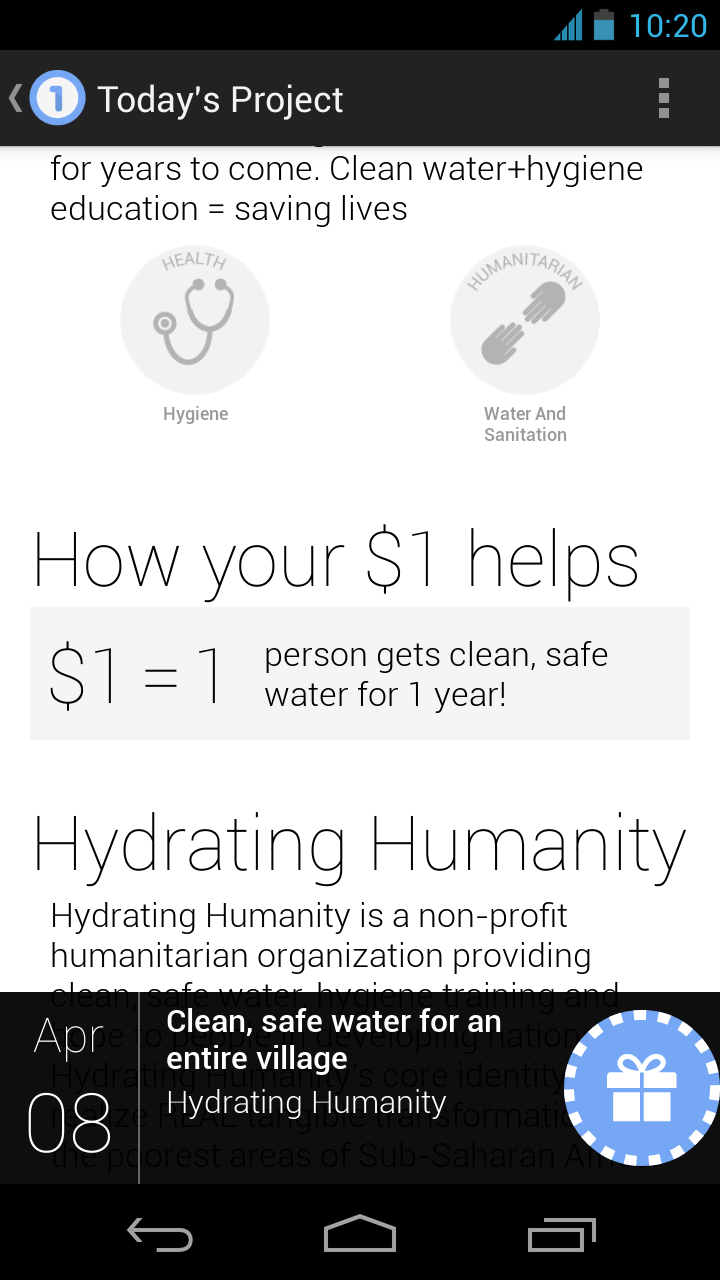Collapse Today's Project view via back chevron
The height and width of the screenshot is (1280, 720).
tap(14, 98)
